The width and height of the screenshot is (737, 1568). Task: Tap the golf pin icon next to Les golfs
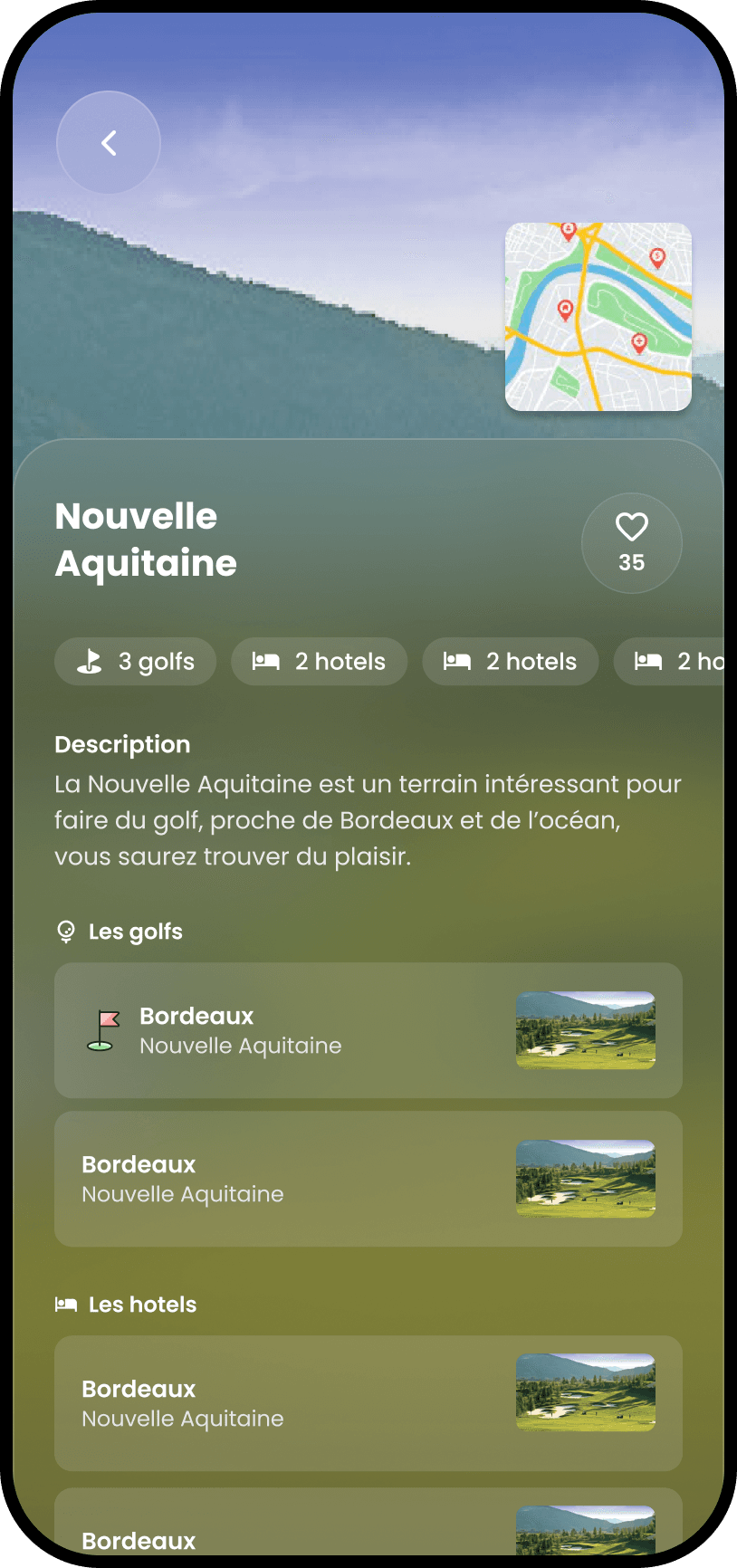pos(64,931)
